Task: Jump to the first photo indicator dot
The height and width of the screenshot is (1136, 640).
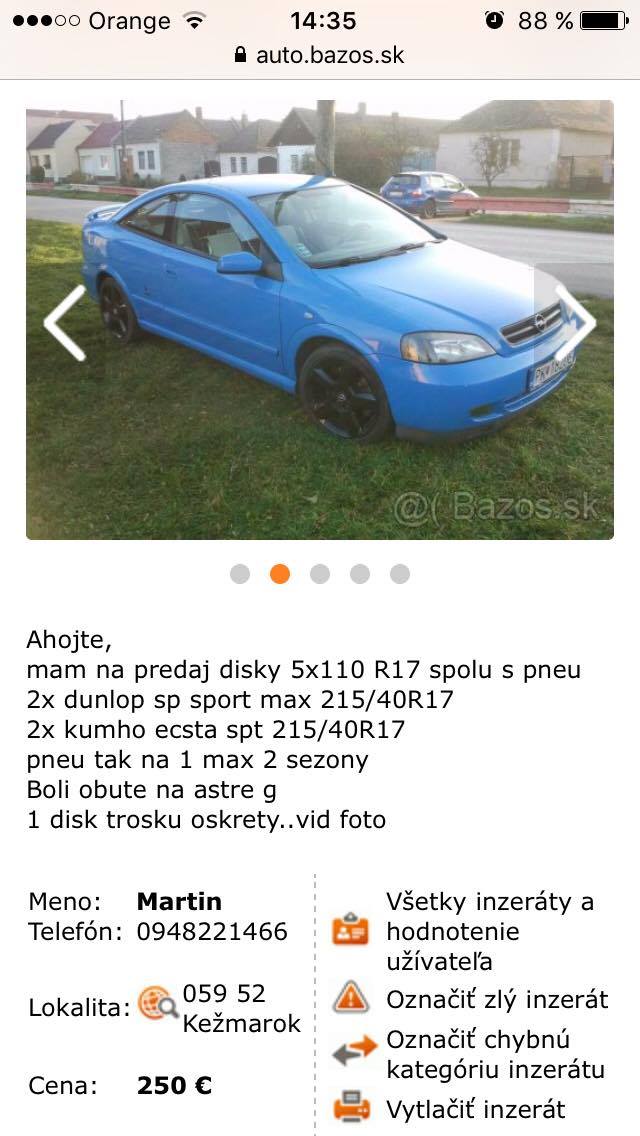Action: [240, 574]
